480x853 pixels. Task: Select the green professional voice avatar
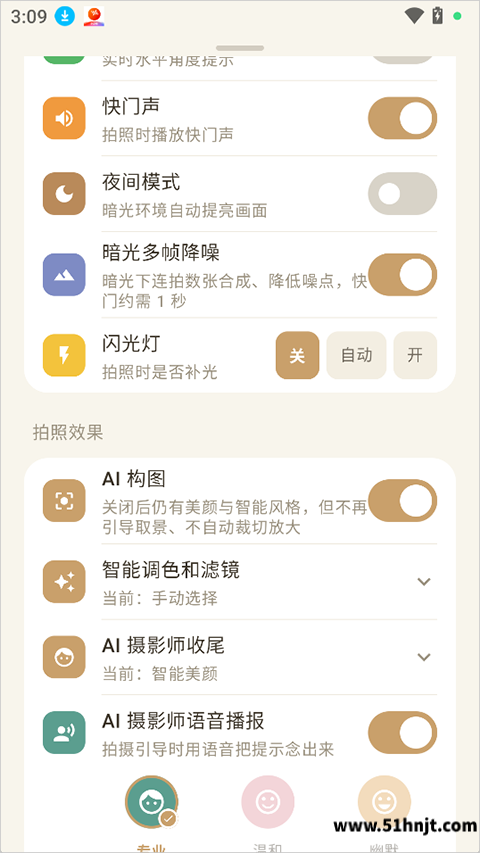(151, 802)
